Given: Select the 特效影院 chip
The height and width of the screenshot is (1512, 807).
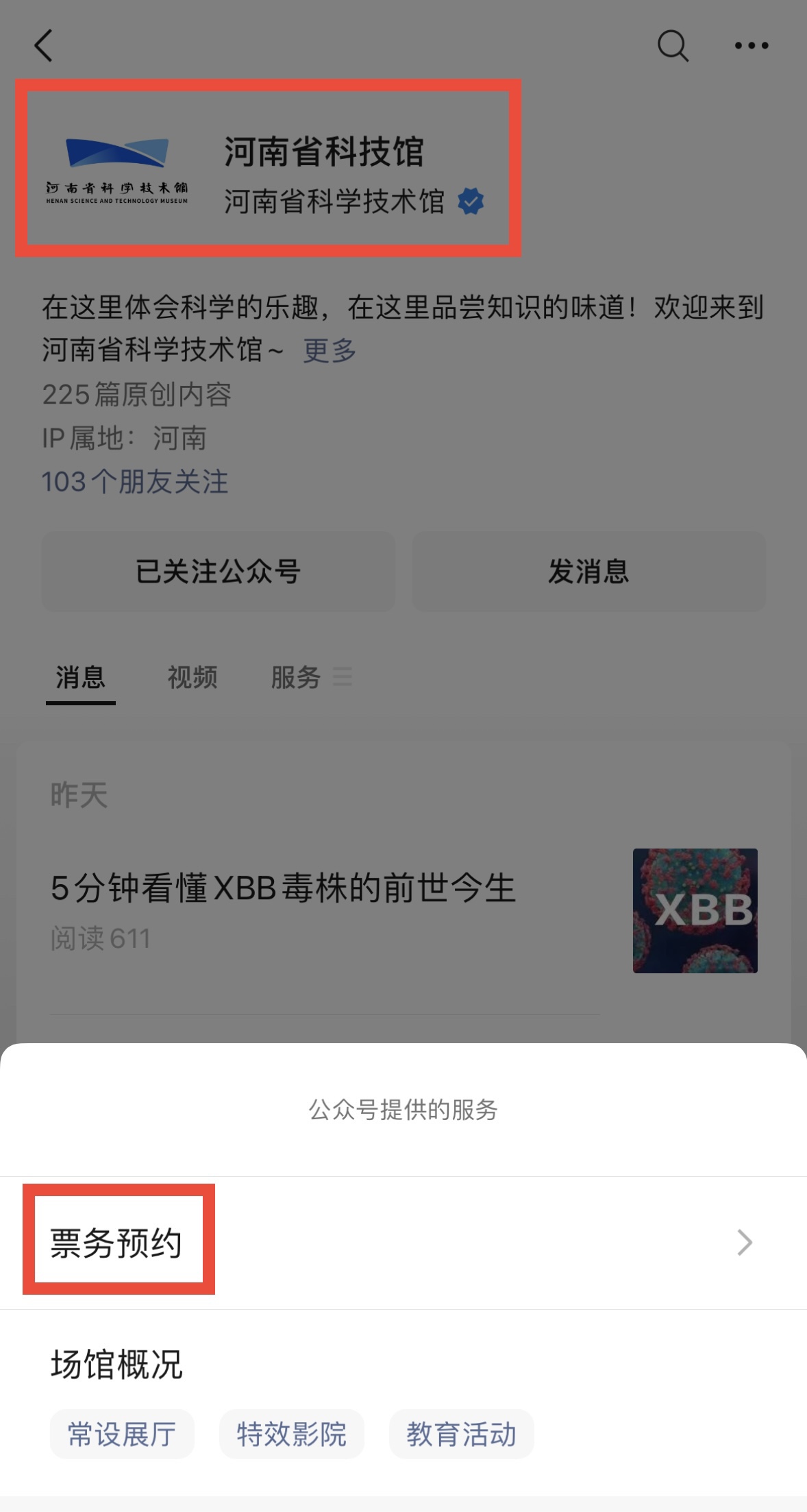Looking at the screenshot, I should 291,1434.
